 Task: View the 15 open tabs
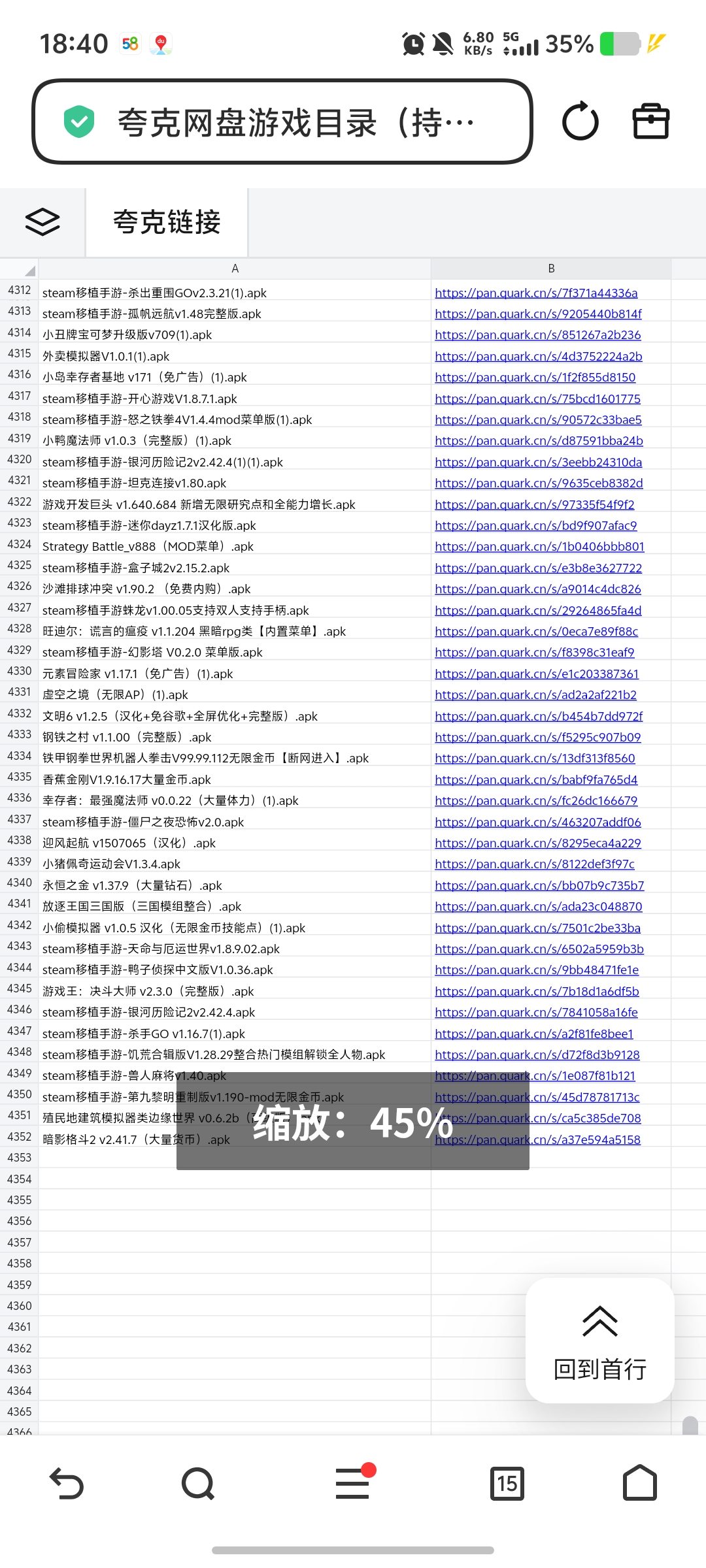pyautogui.click(x=507, y=1483)
